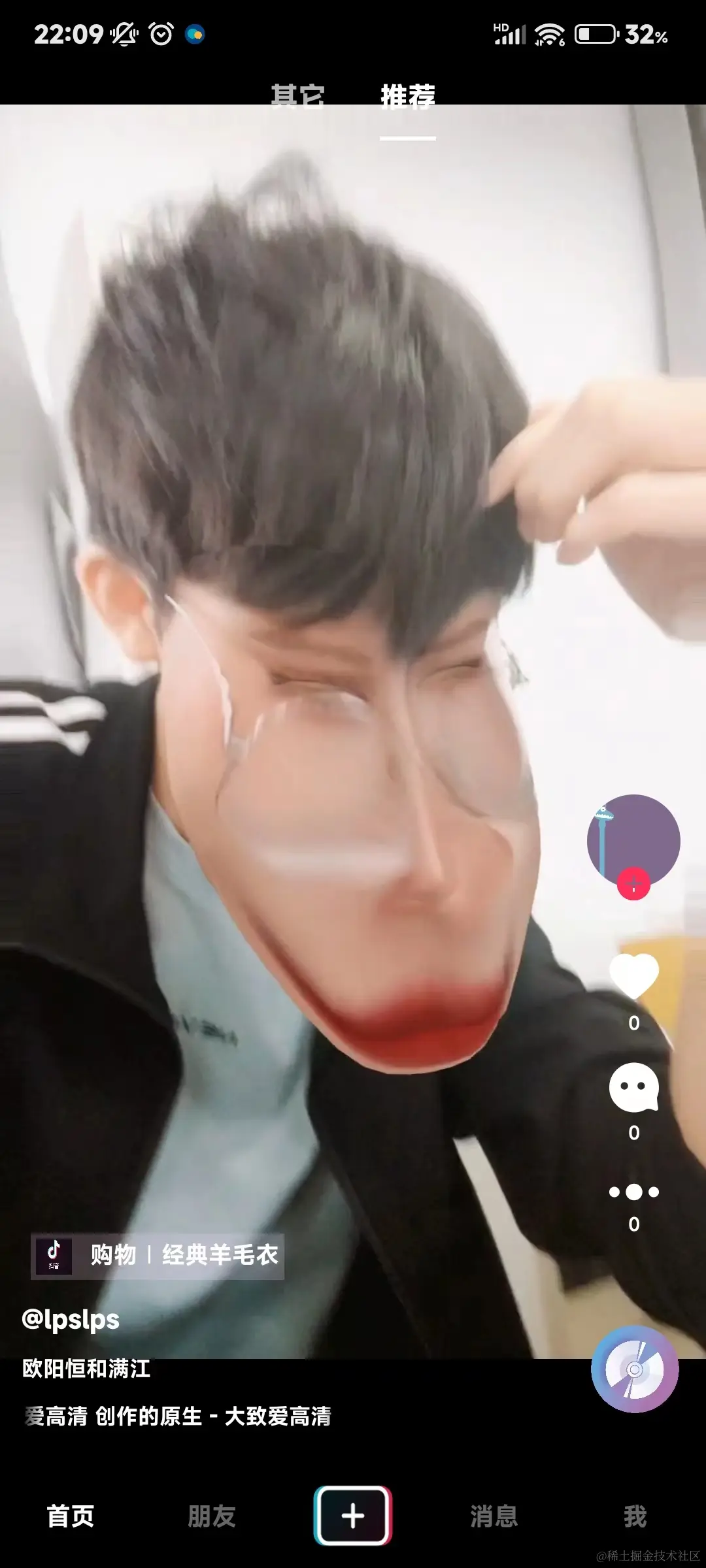Open the @lpslps username profile
706x1568 pixels.
[71, 1319]
